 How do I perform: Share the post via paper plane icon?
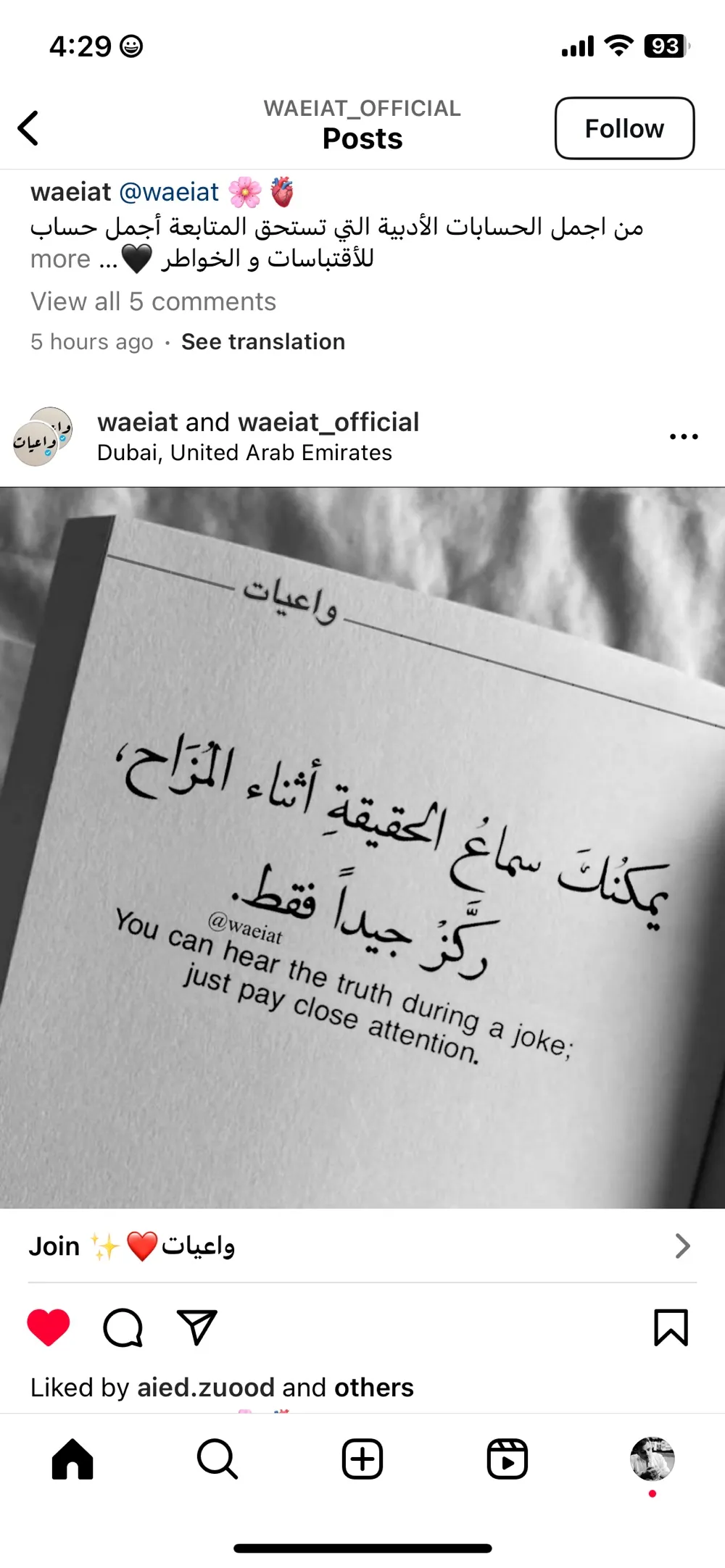click(x=197, y=1327)
